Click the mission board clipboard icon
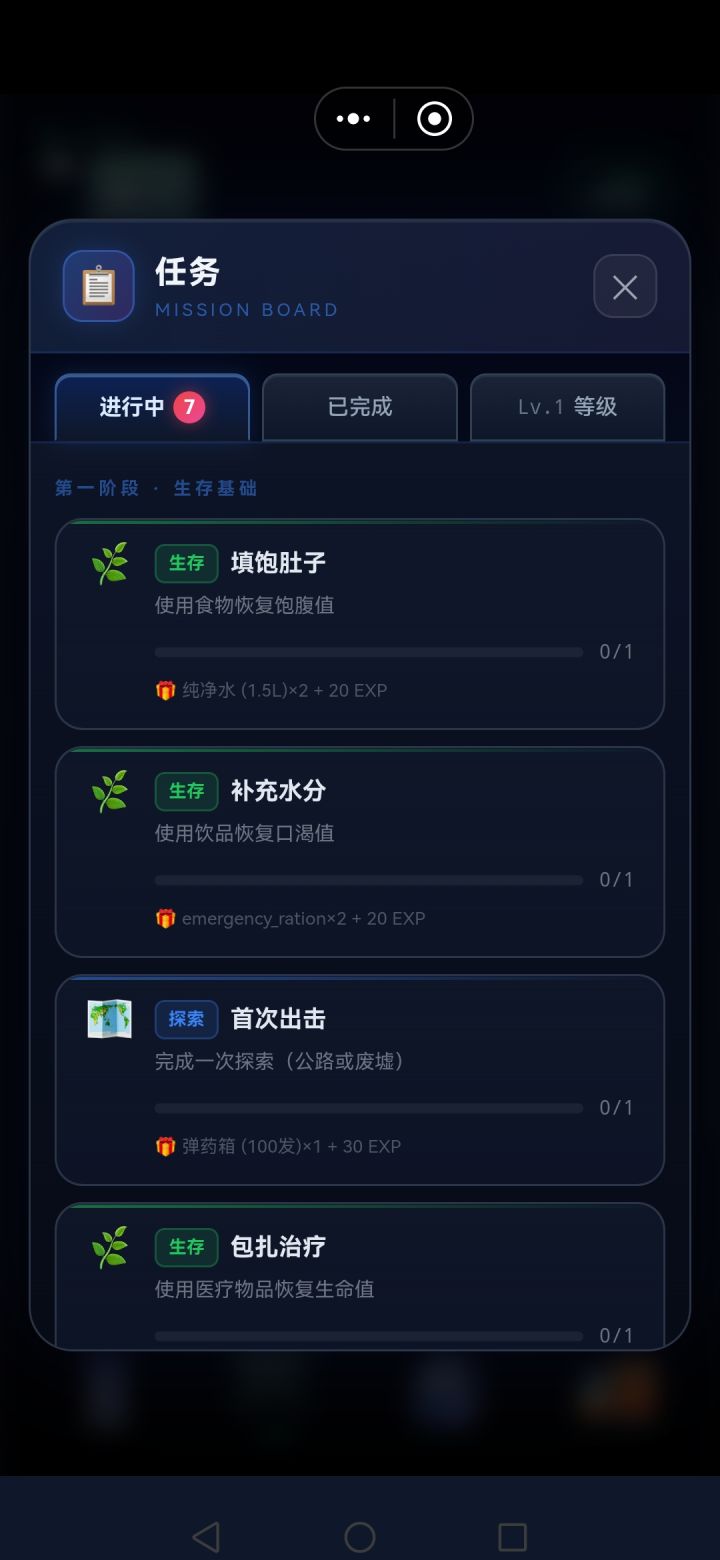The height and width of the screenshot is (1560, 720). point(98,286)
